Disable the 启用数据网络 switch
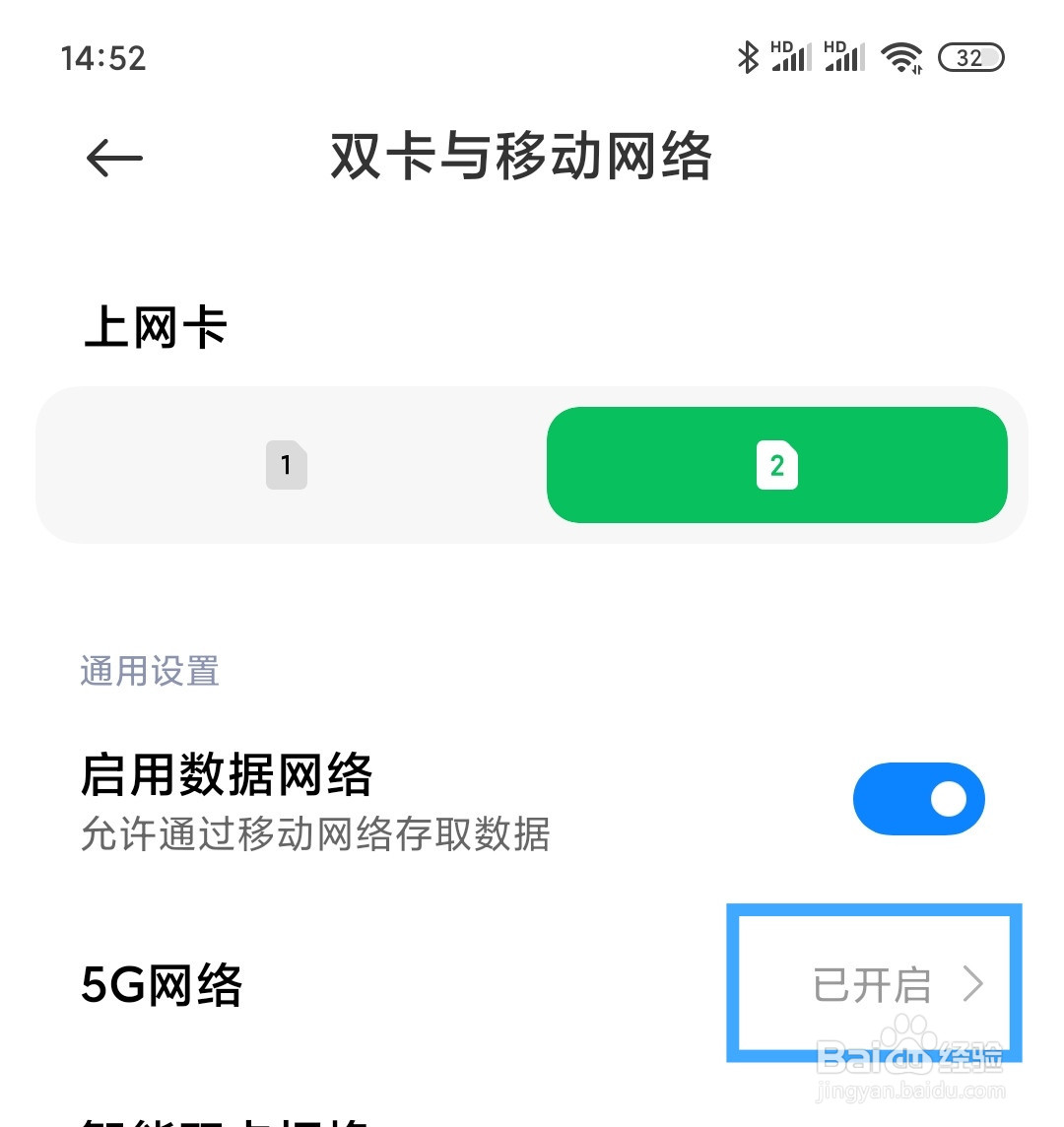The width and height of the screenshot is (1064, 1127). click(918, 798)
